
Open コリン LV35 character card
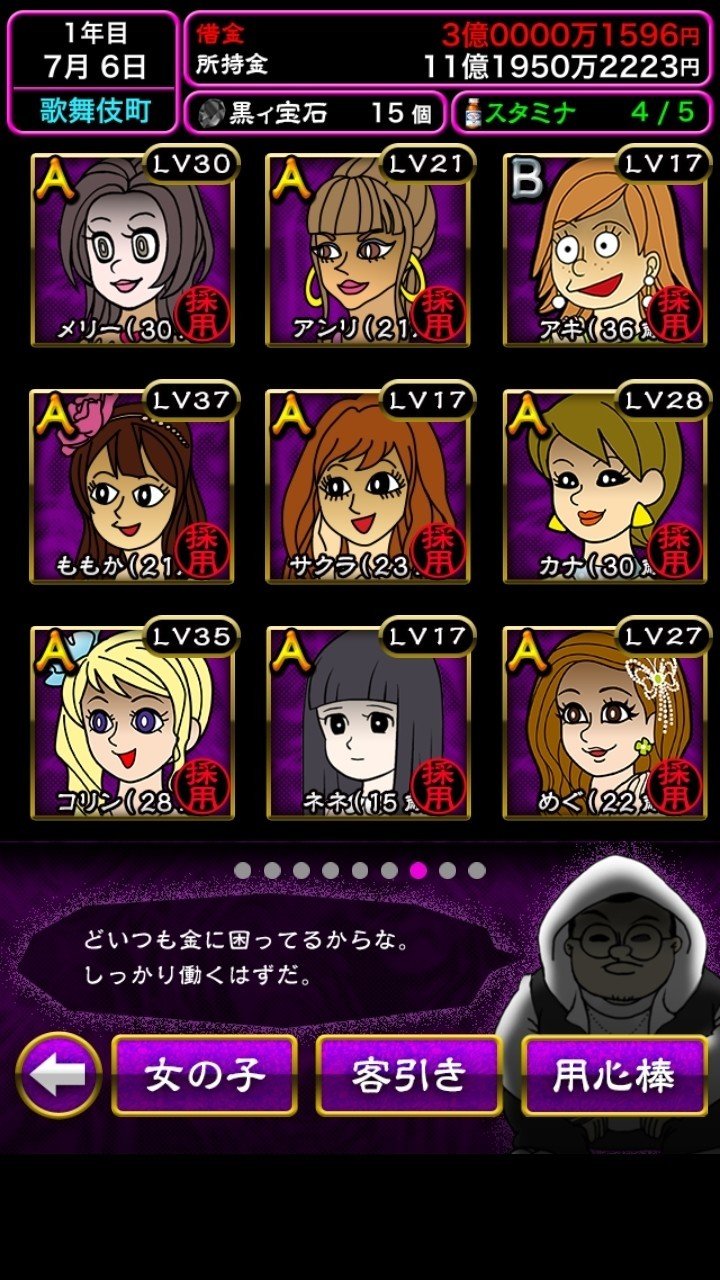132,723
